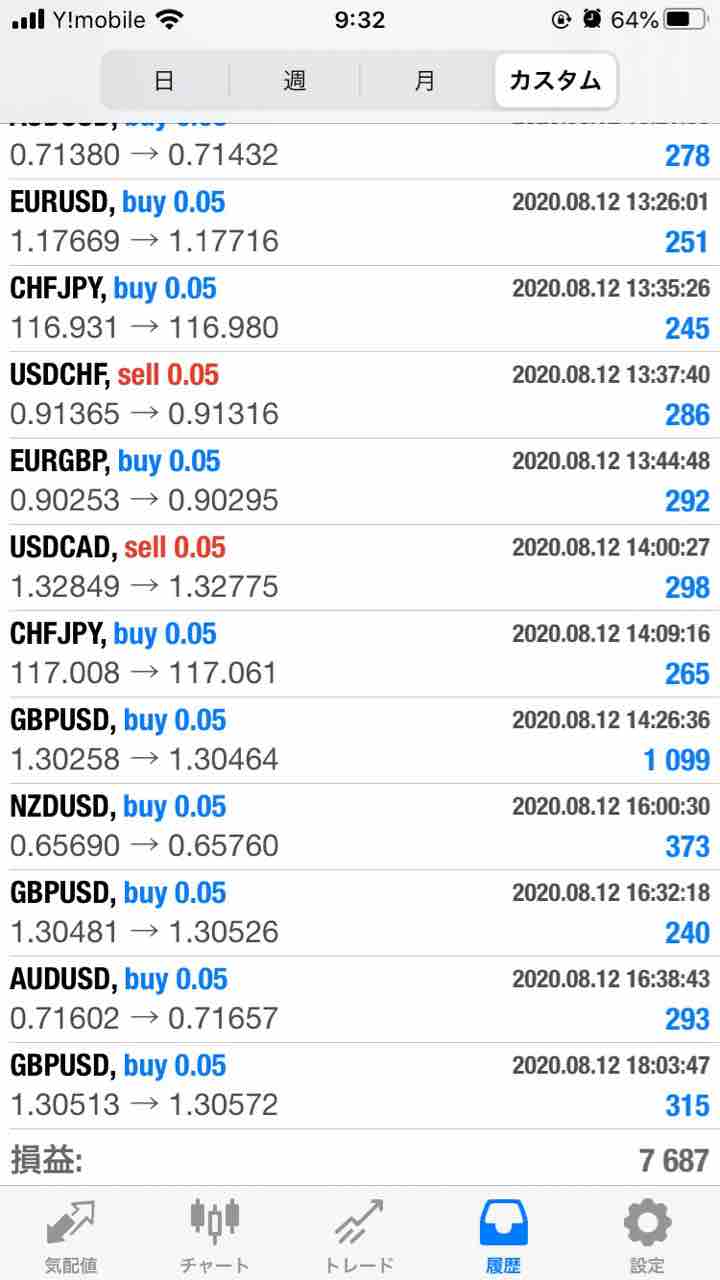Select the 週 period segment
This screenshot has height=1280, width=720.
pyautogui.click(x=294, y=80)
